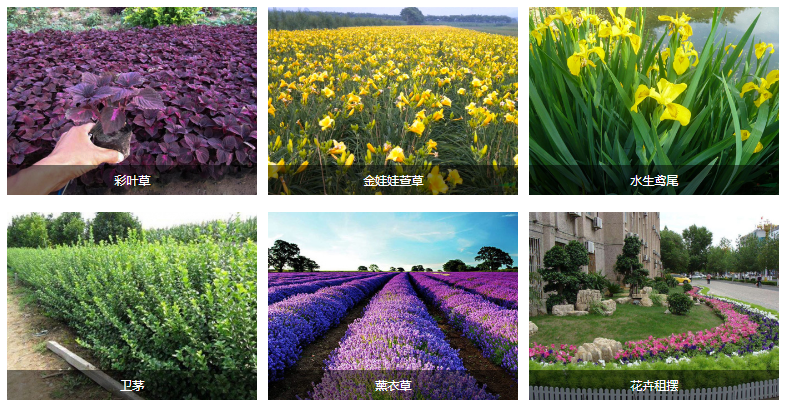Screen dimensions: 786x407
Task: Open the 花卉租摆 service card
Action: [653, 304]
